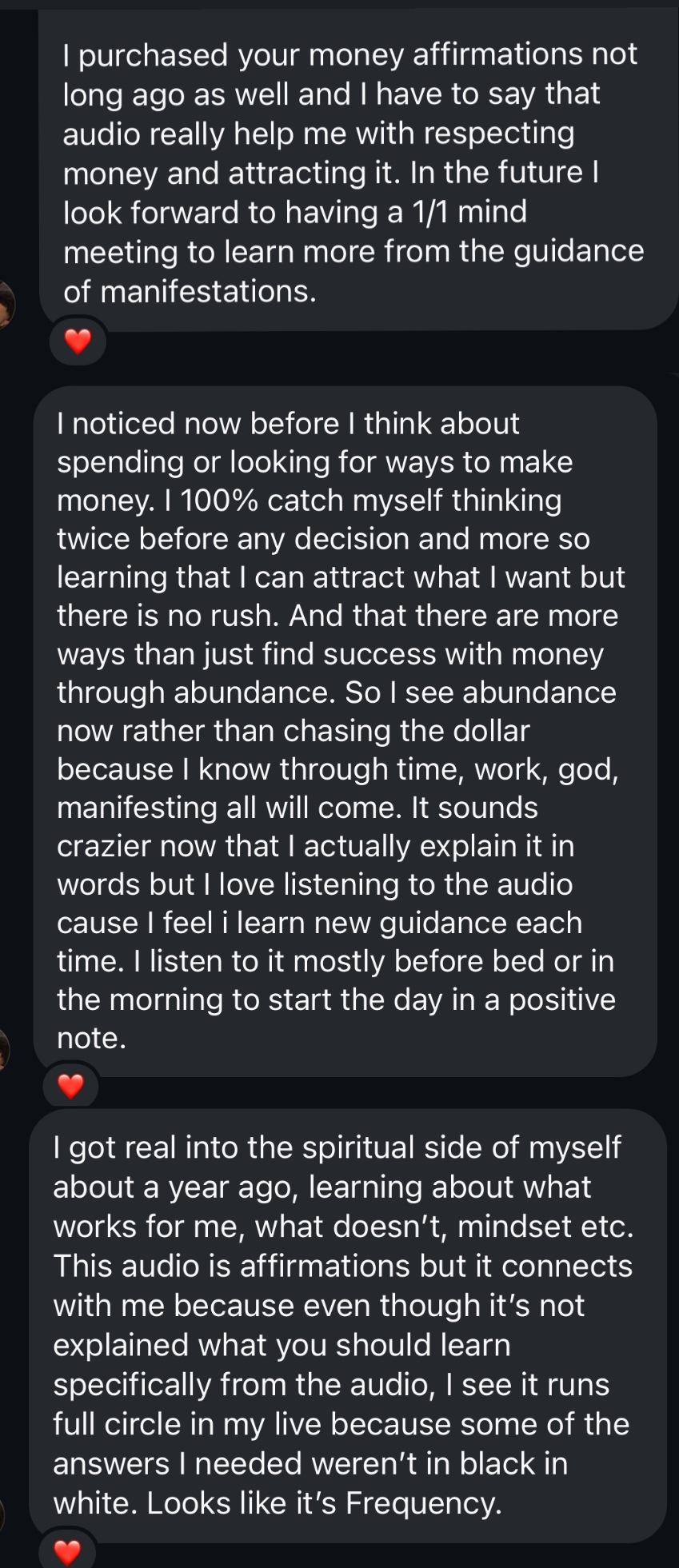679x1568 pixels.
Task: Open heart reaction under 'positive note' message
Action: pos(70,1085)
